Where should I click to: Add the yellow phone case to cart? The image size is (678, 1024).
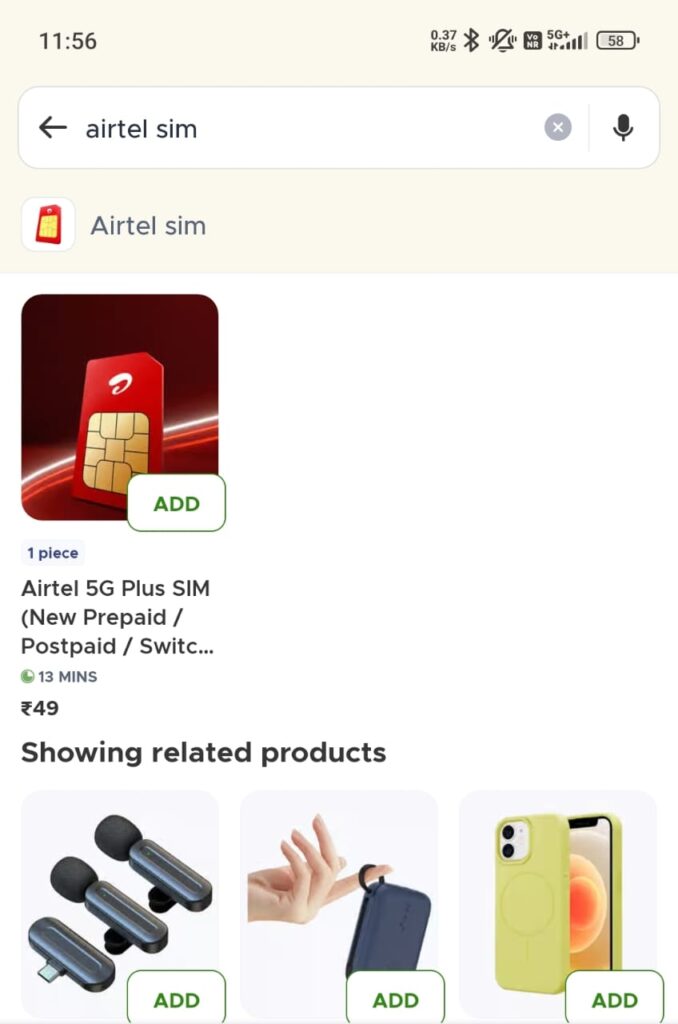point(614,999)
